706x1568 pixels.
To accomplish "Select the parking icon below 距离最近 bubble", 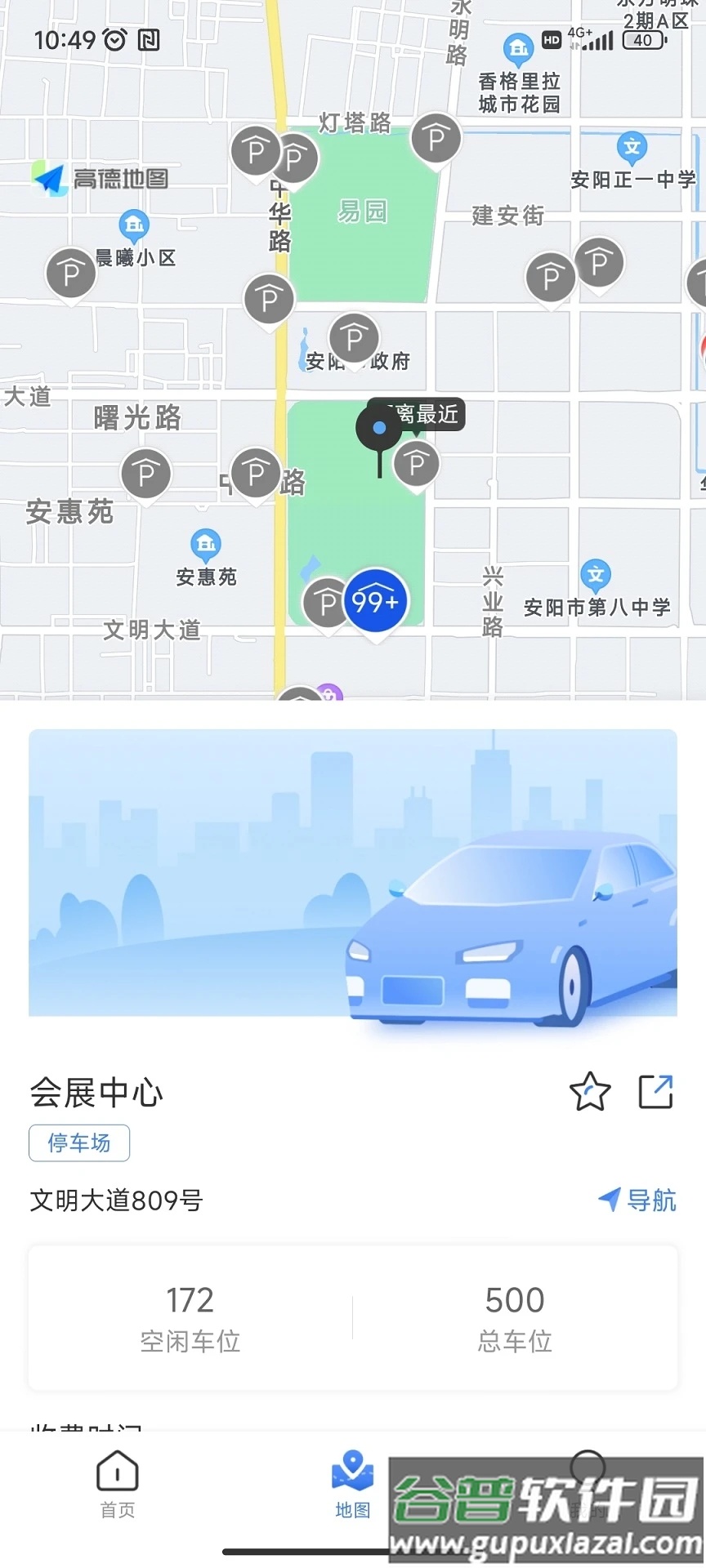I will (416, 463).
